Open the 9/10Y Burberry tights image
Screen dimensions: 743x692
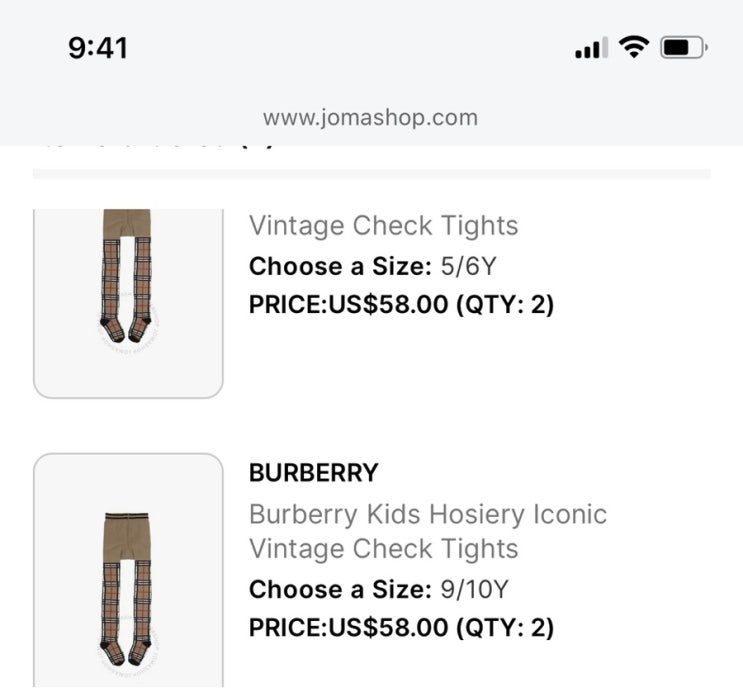pyautogui.click(x=128, y=570)
